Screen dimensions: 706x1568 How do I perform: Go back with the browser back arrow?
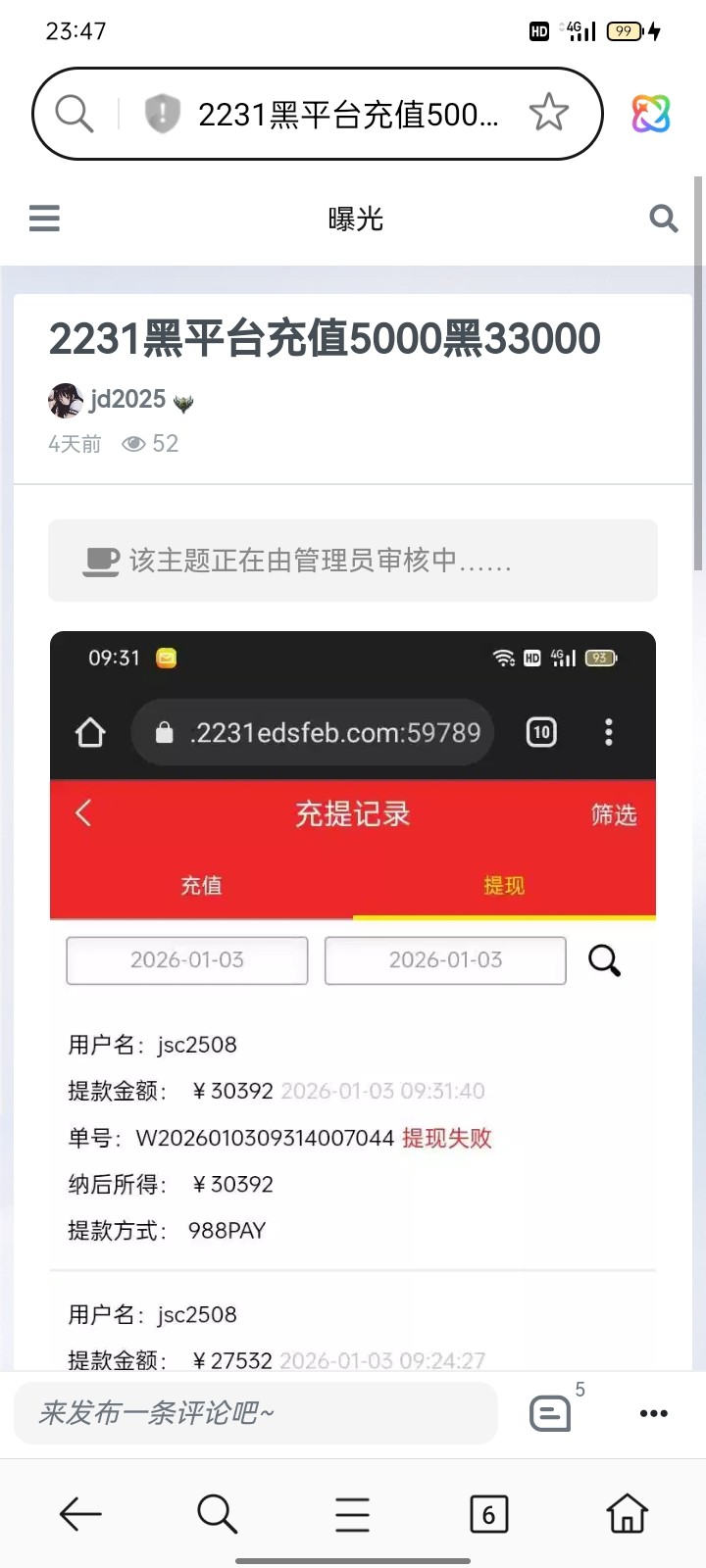(80, 1514)
